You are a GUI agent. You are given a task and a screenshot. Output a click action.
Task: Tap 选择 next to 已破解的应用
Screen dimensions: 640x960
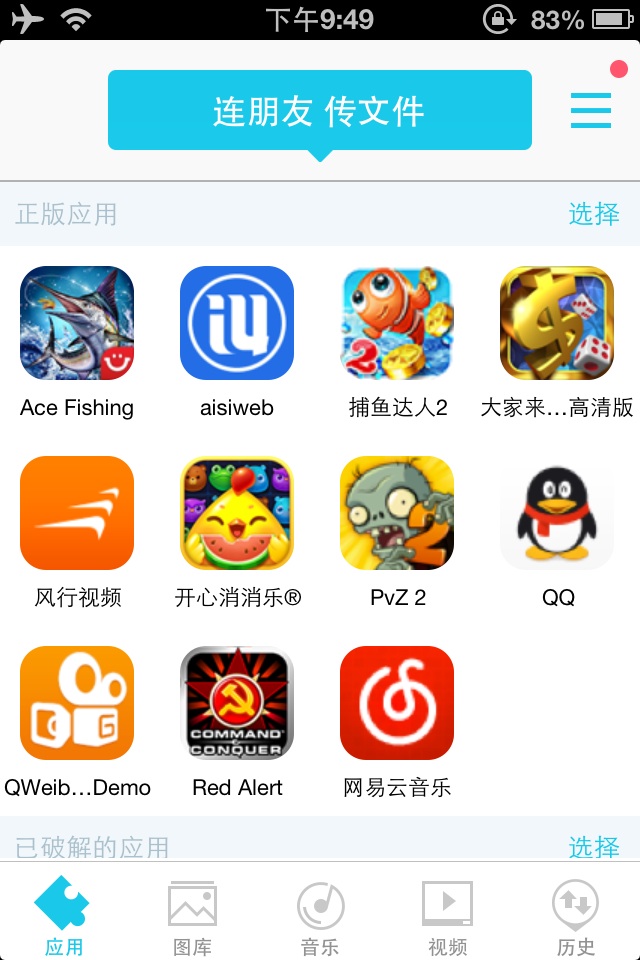594,847
